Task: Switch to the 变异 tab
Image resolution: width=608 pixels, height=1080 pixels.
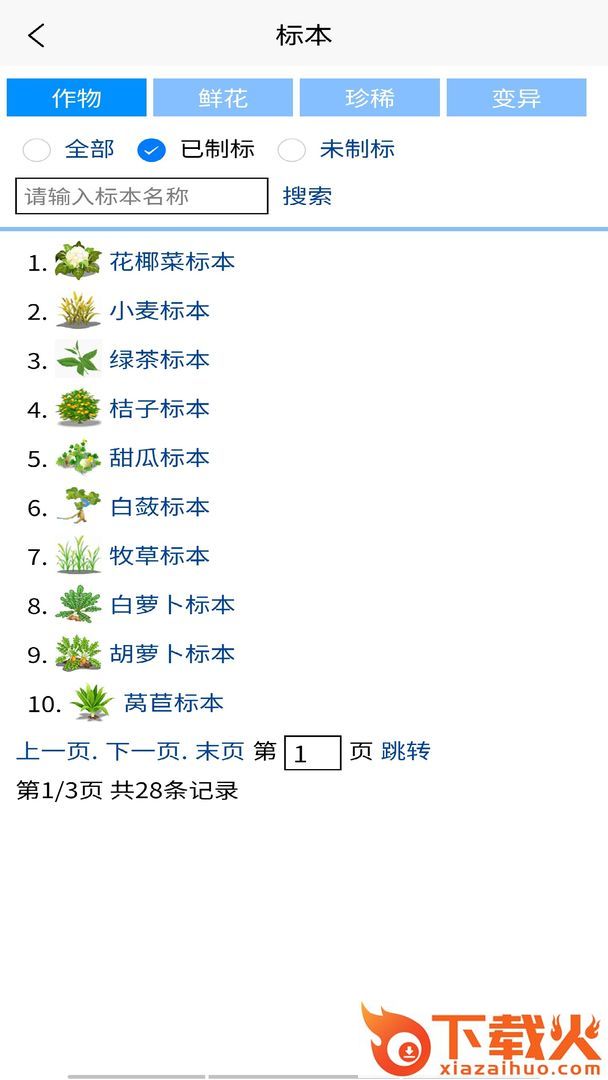Action: point(516,98)
